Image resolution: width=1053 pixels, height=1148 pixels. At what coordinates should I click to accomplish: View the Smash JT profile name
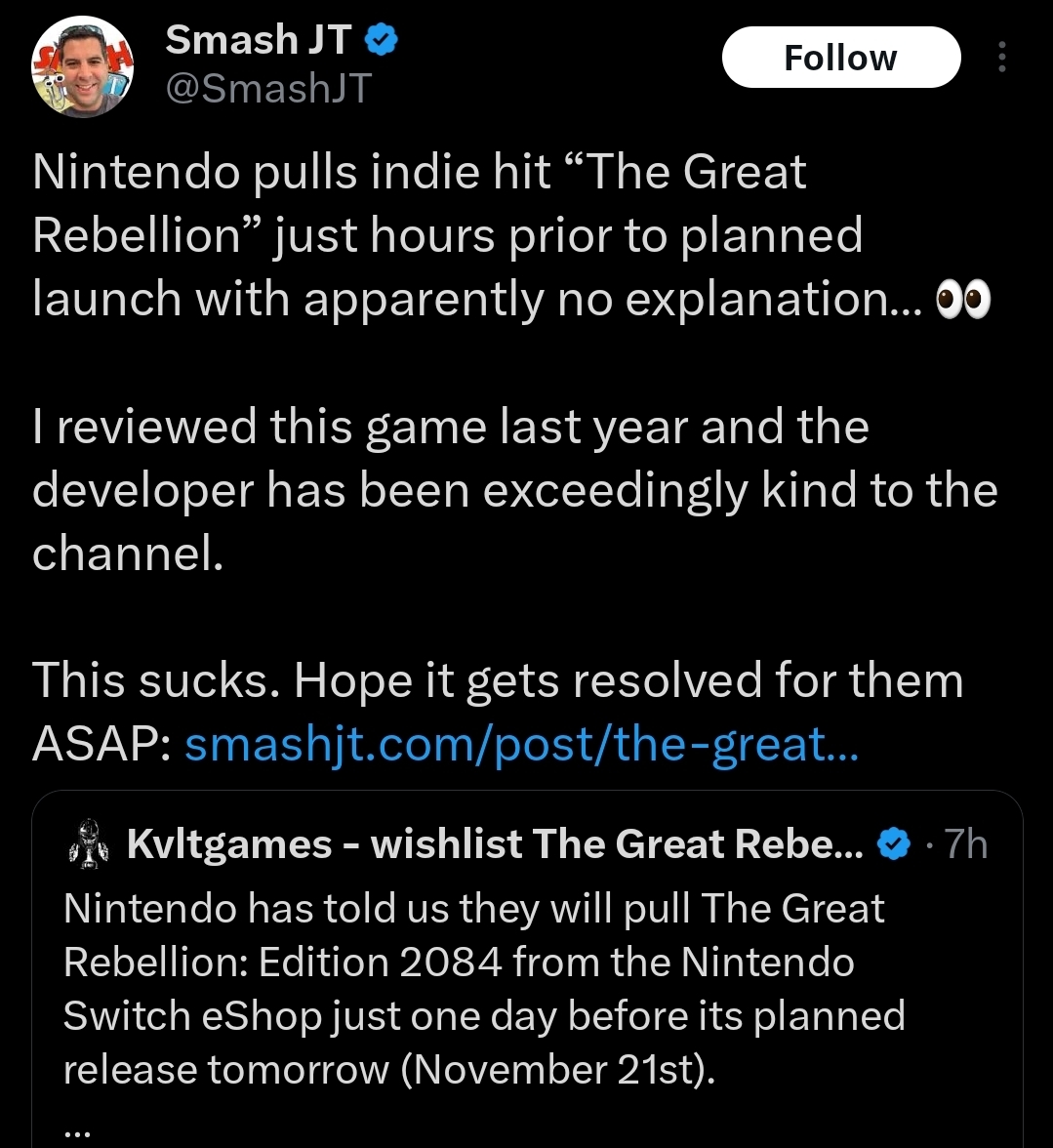click(x=259, y=40)
